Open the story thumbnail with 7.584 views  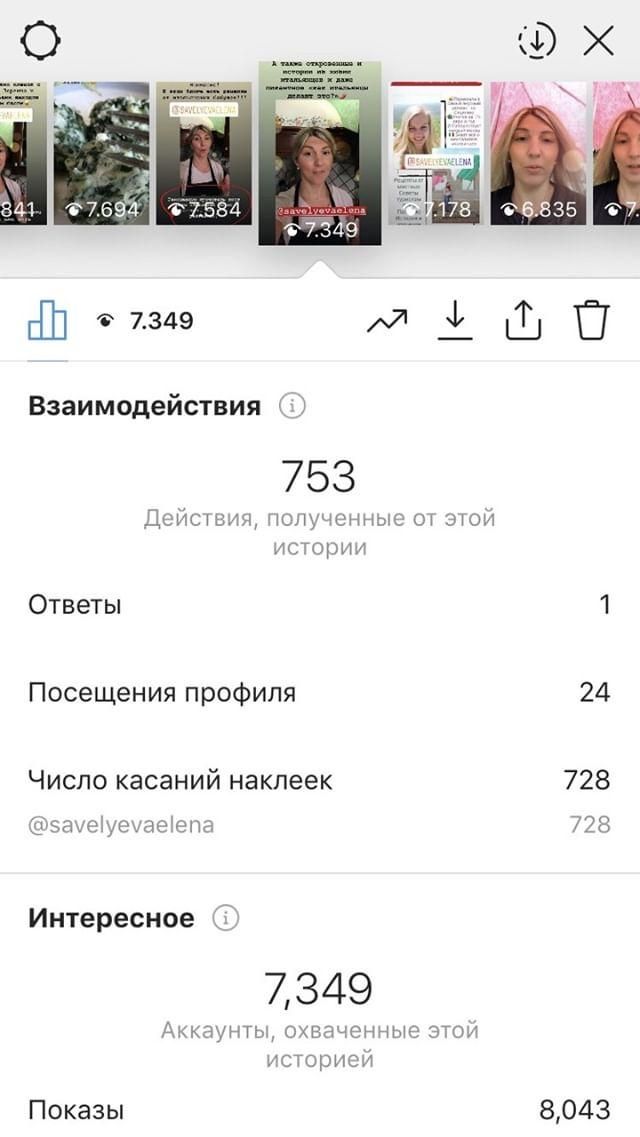click(x=203, y=153)
